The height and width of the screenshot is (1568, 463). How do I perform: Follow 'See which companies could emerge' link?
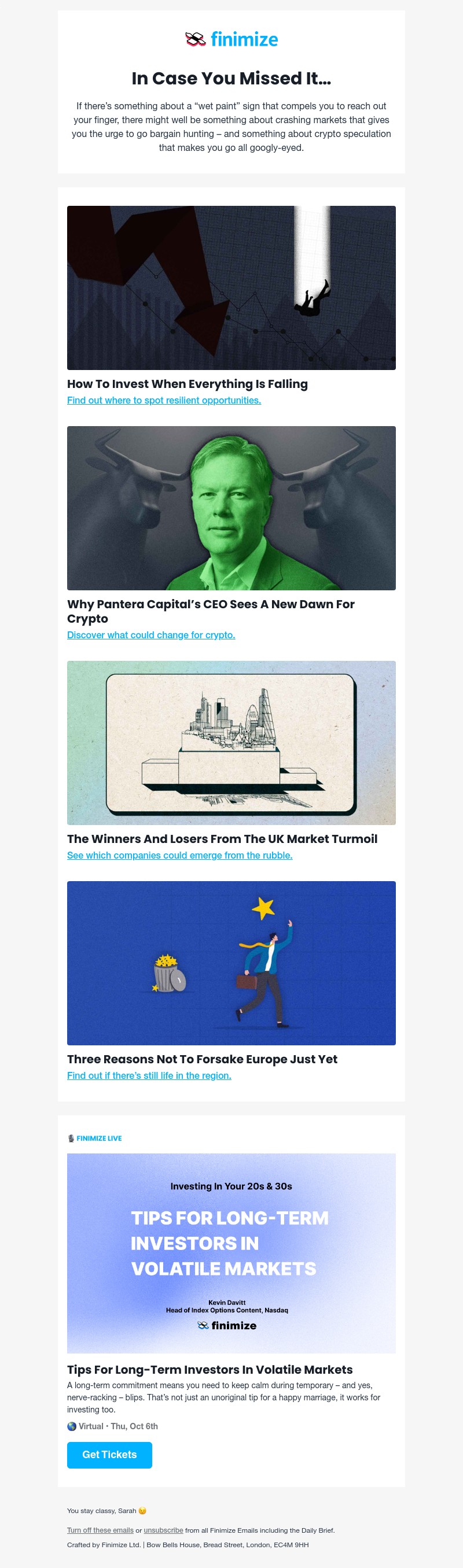pos(180,855)
